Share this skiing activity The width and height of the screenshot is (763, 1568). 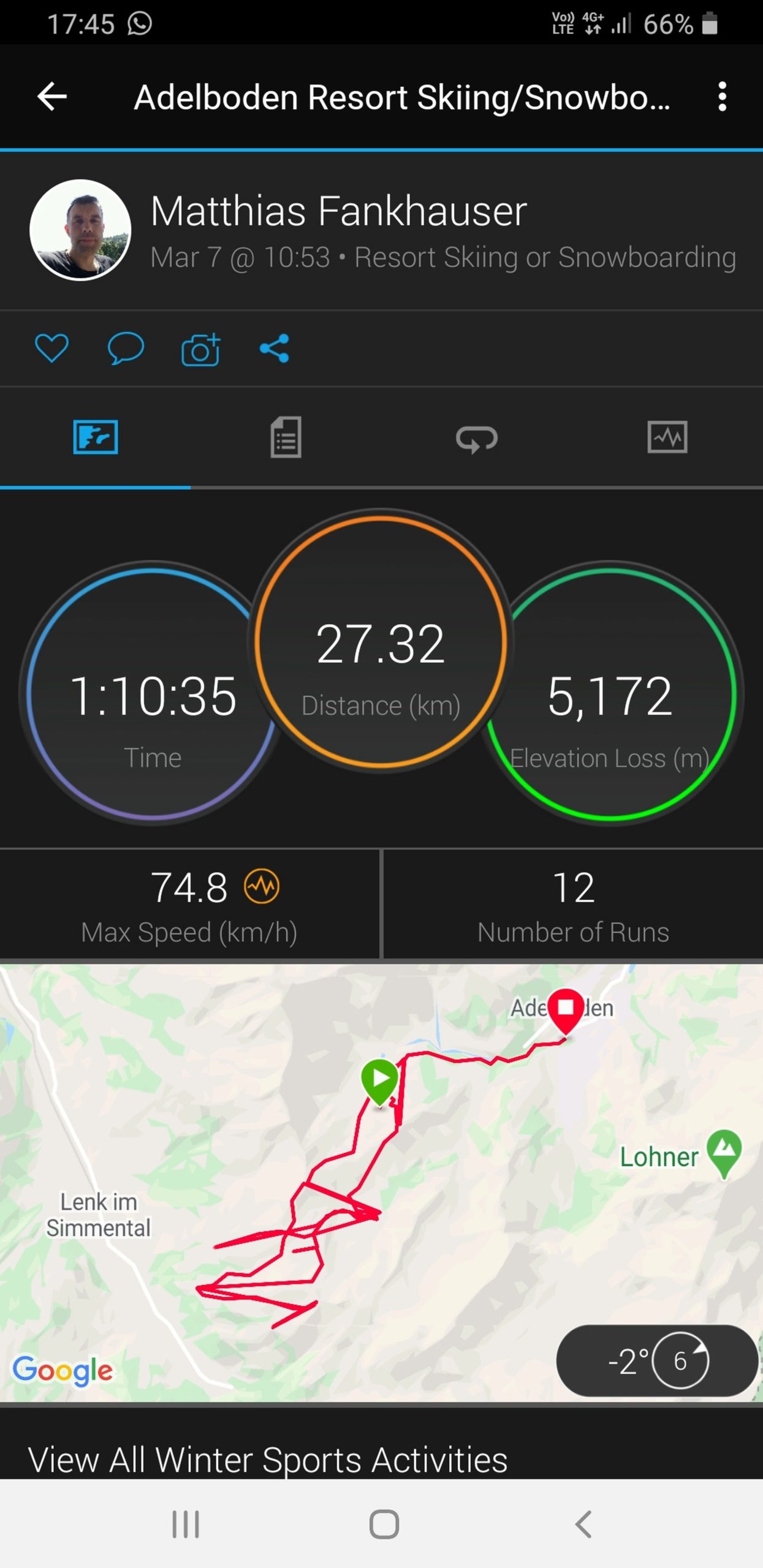tap(275, 349)
